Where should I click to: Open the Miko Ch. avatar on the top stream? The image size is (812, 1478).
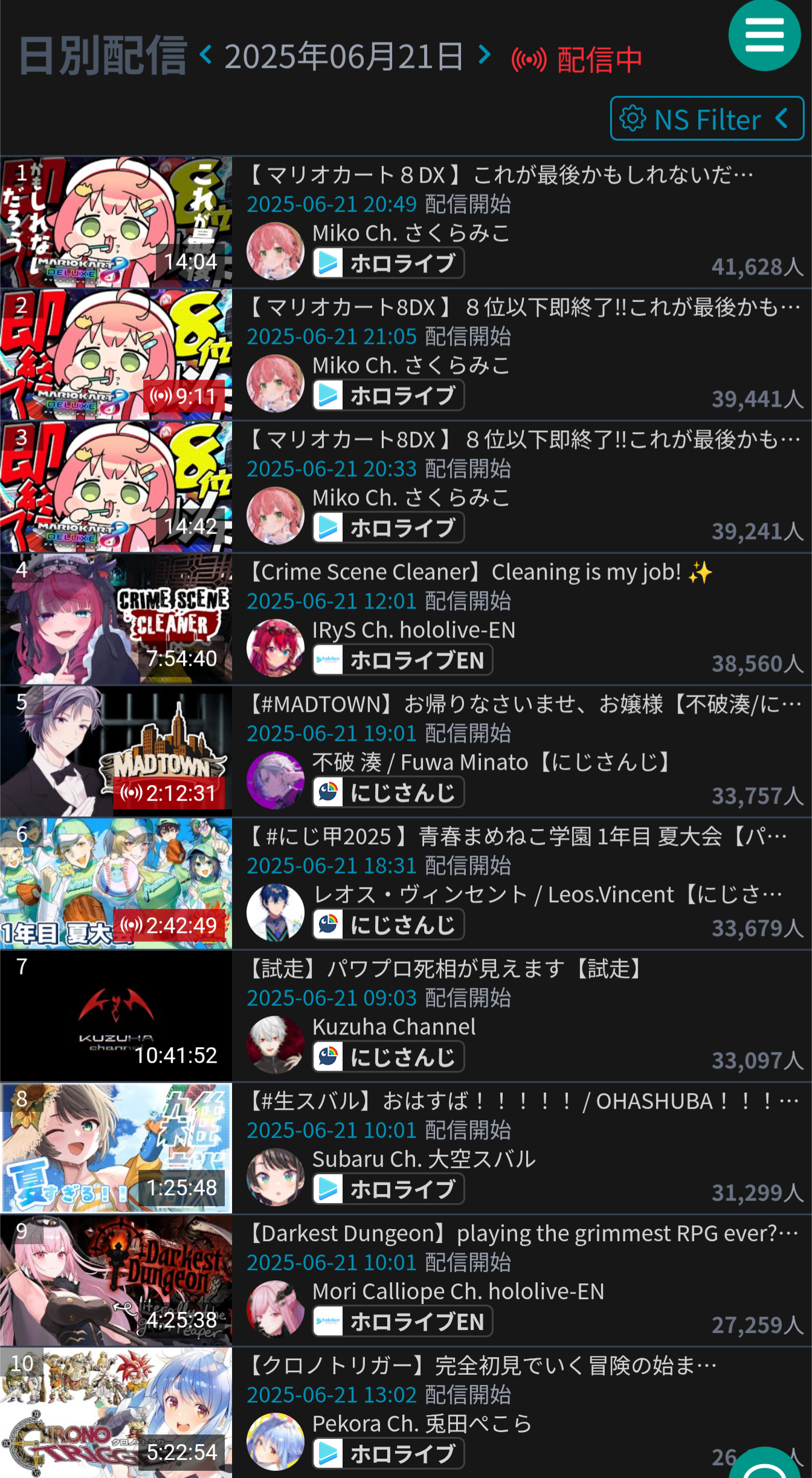(275, 251)
